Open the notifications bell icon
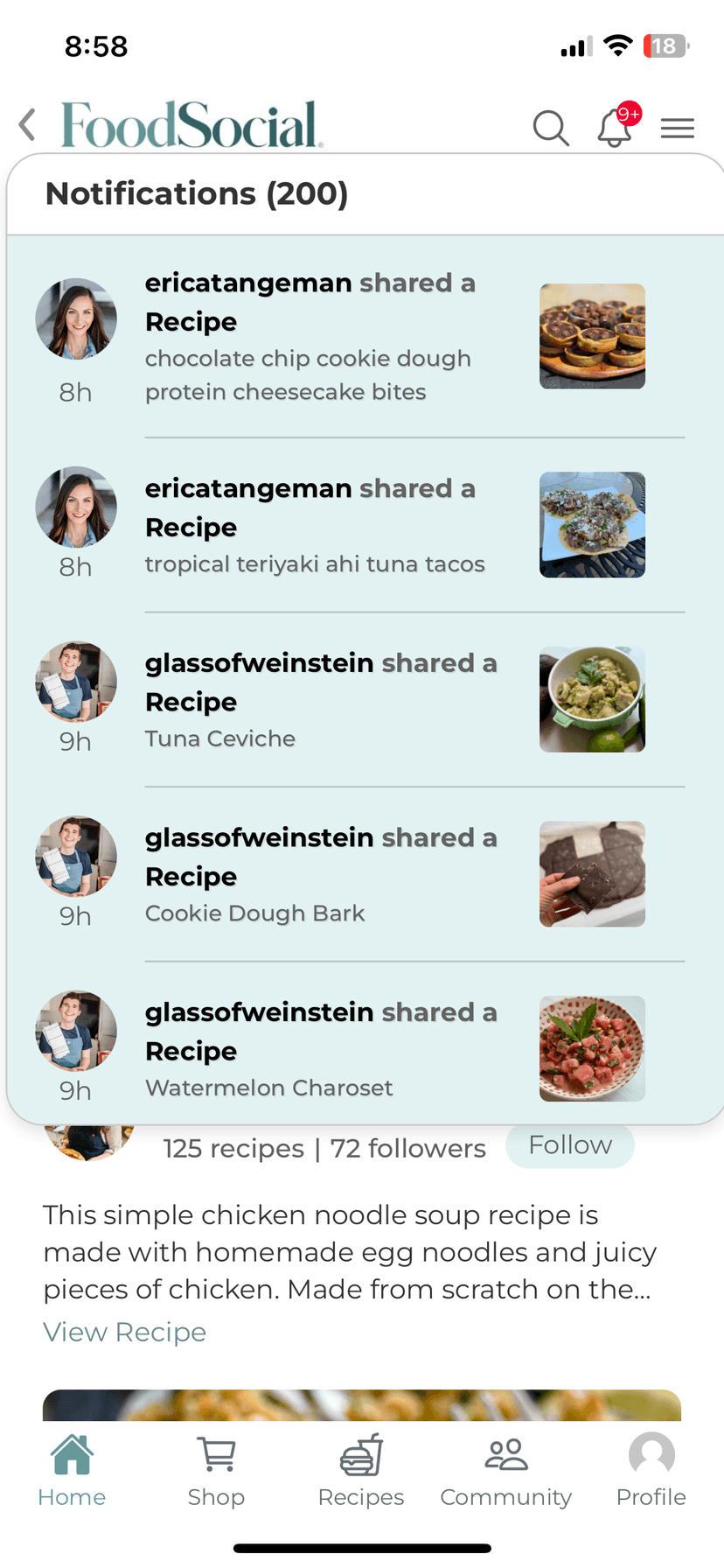 [615, 129]
